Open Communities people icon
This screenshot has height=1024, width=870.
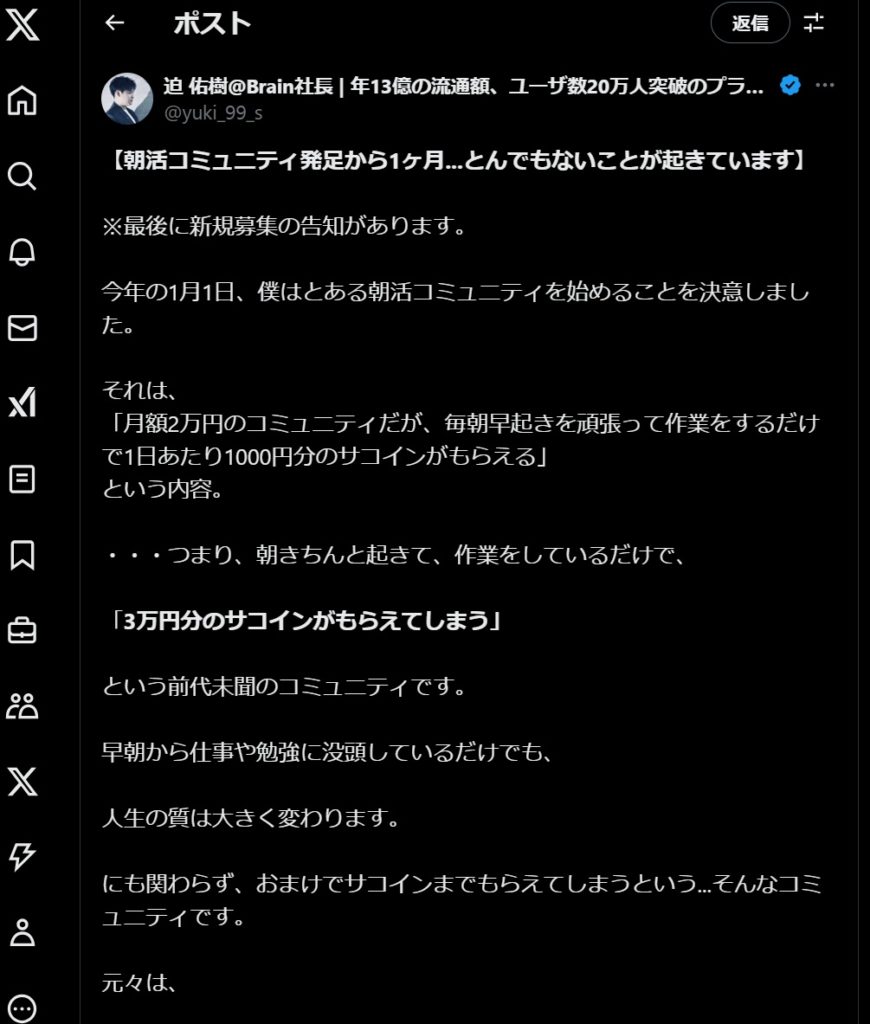point(22,706)
